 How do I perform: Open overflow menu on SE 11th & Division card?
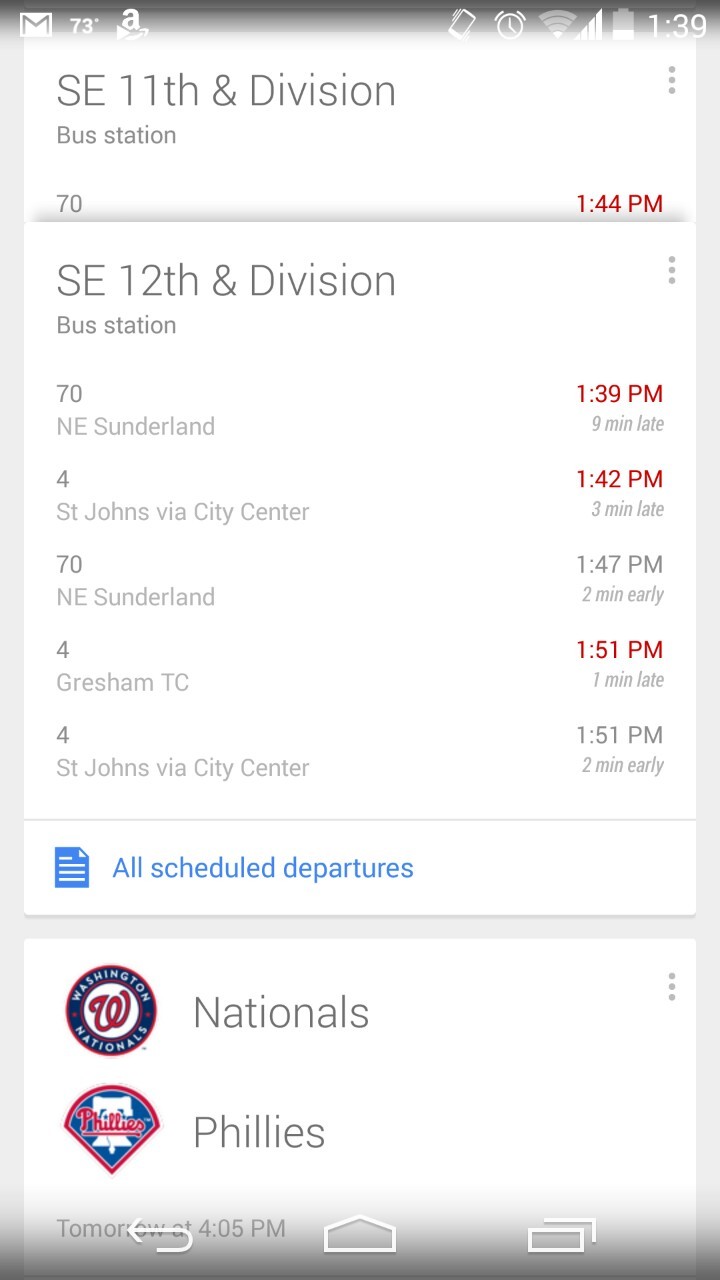[671, 80]
